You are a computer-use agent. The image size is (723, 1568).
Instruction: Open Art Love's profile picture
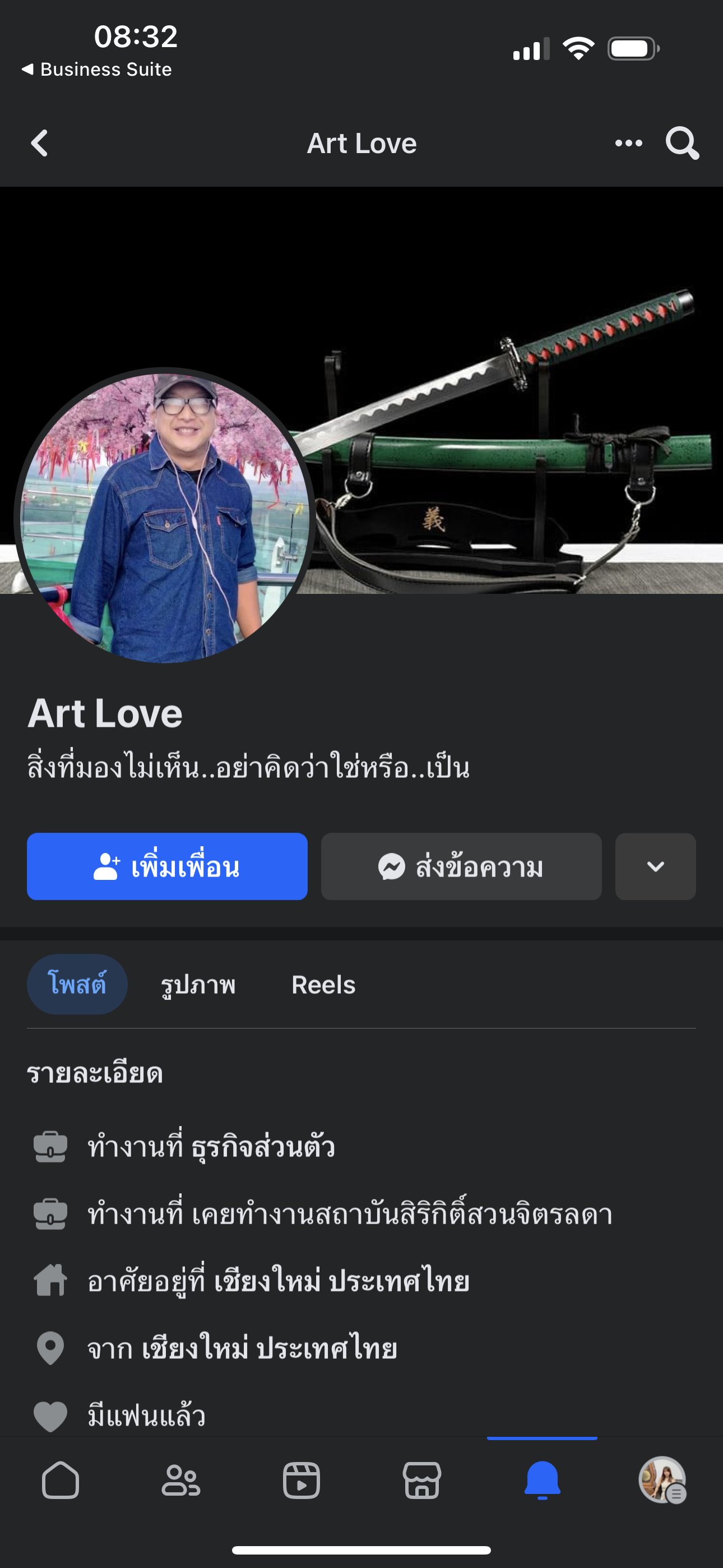click(164, 518)
